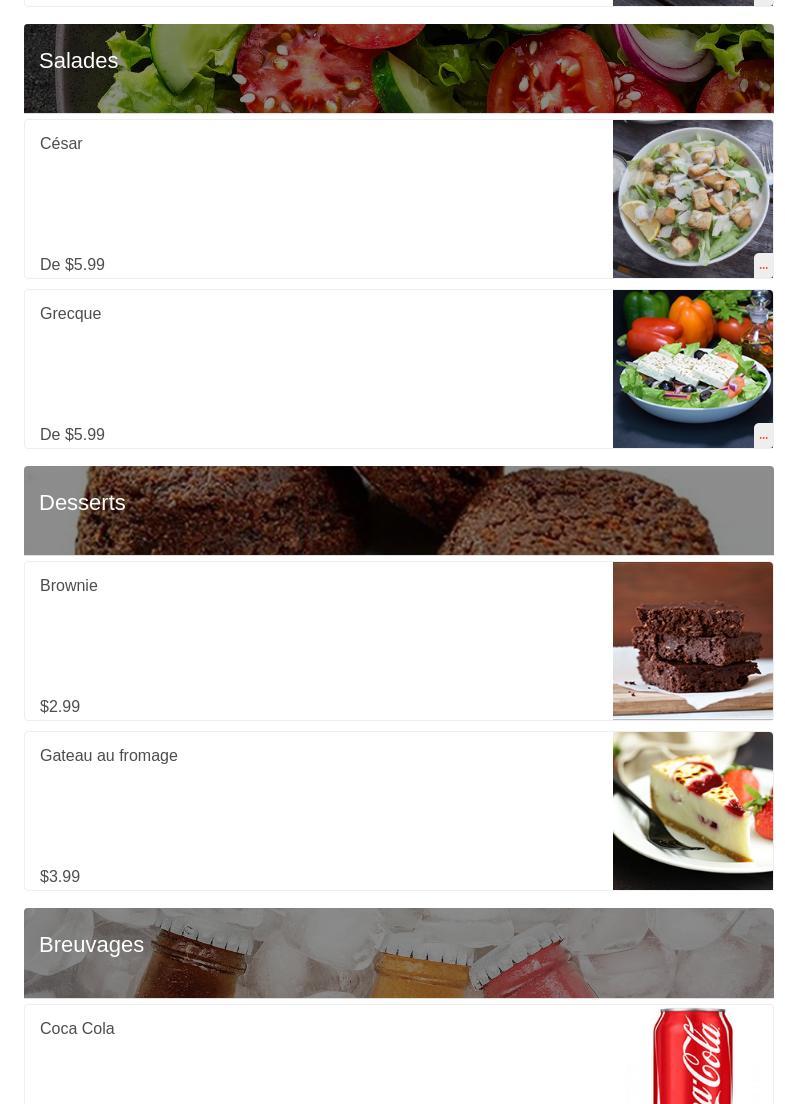The image size is (785, 1104).
Task: Tap the more options dots on César
Action: [763, 266]
